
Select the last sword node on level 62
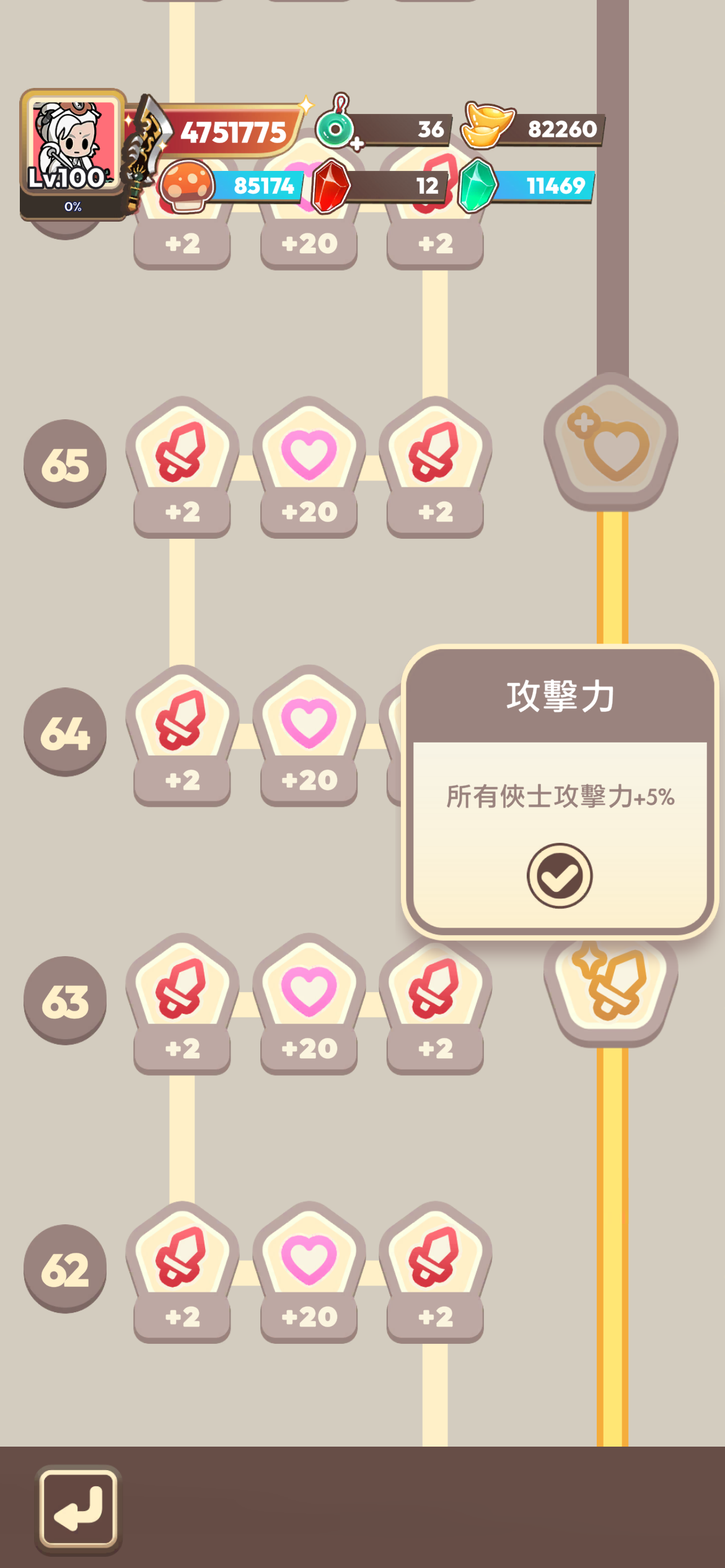click(x=435, y=1258)
